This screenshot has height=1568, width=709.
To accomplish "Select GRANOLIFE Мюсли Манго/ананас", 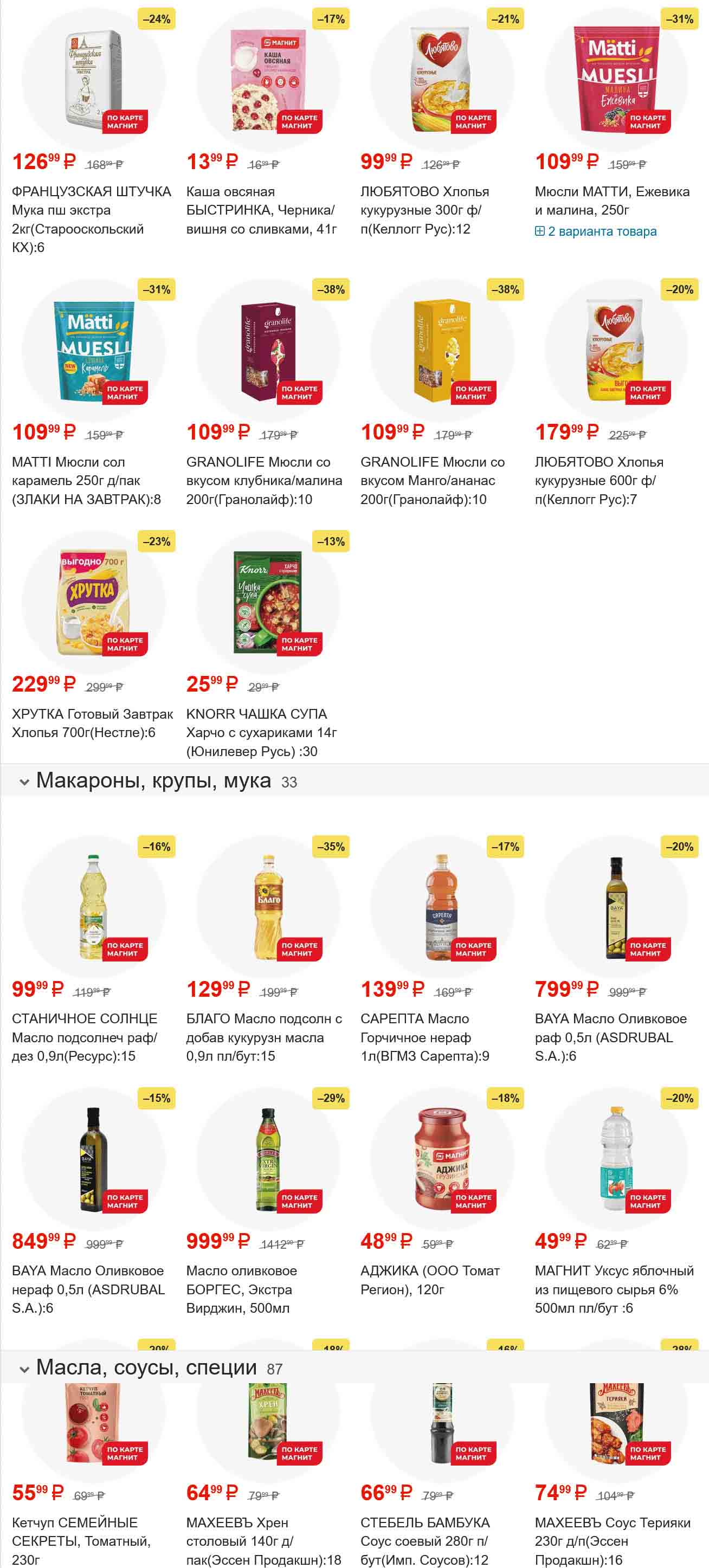I will (x=432, y=480).
